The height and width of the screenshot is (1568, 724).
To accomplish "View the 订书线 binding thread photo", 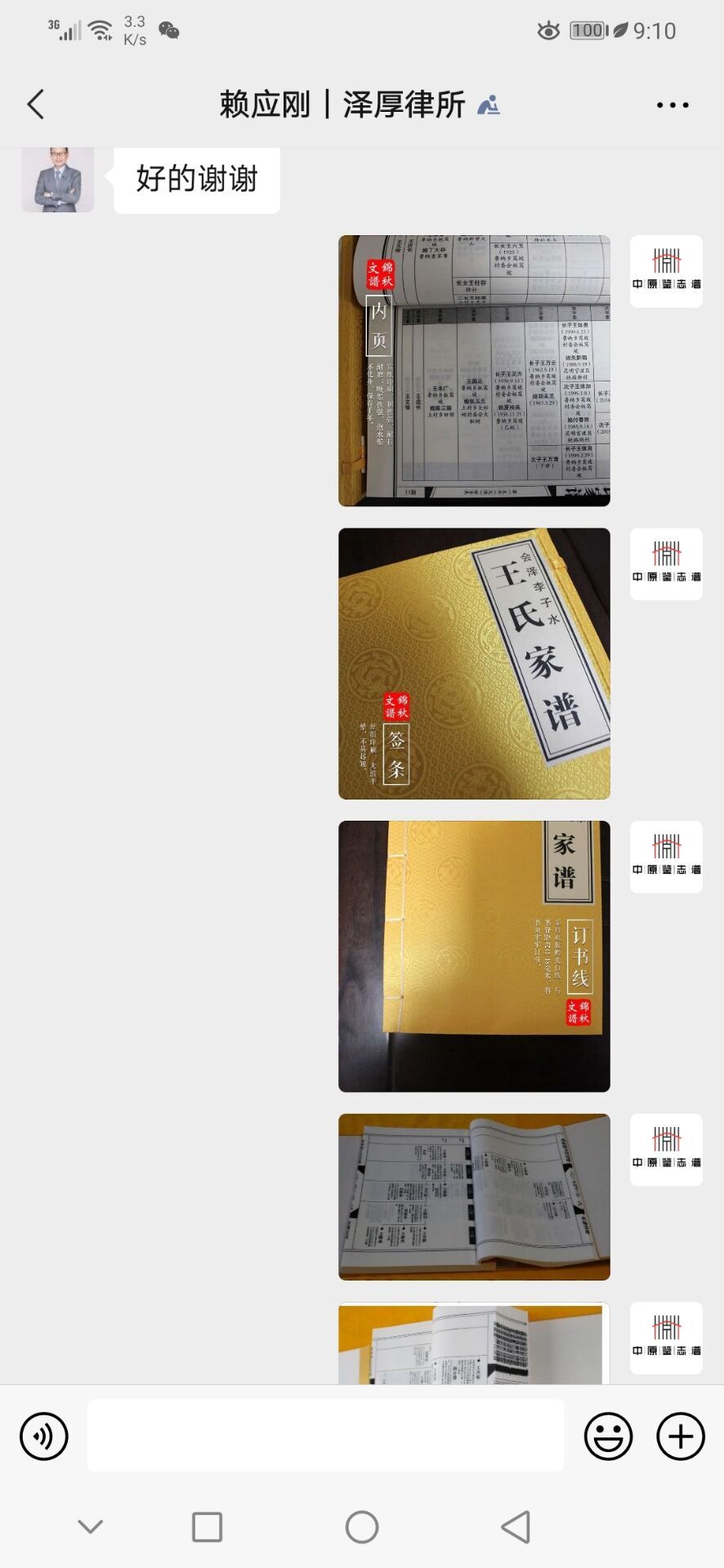I will (474, 955).
